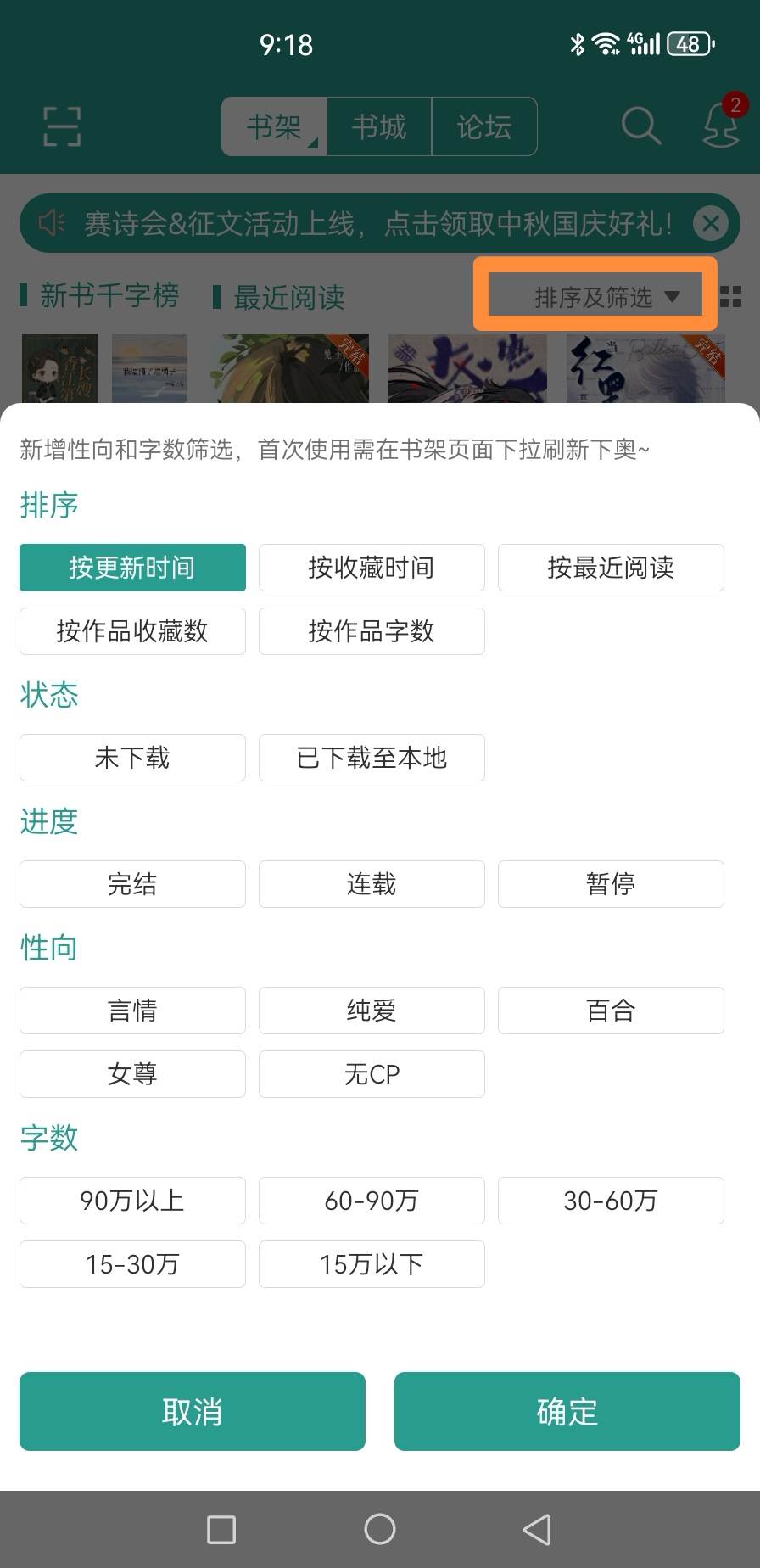Image resolution: width=760 pixels, height=1568 pixels.
Task: Select the 暂停 progress chip
Action: [611, 884]
